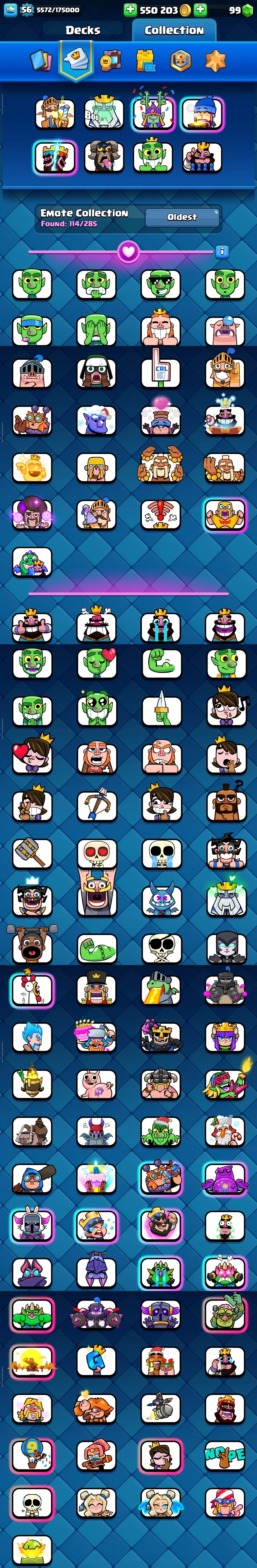The image size is (257, 1568).
Task: Select the Boo ghost king emote
Action: [x=103, y=113]
